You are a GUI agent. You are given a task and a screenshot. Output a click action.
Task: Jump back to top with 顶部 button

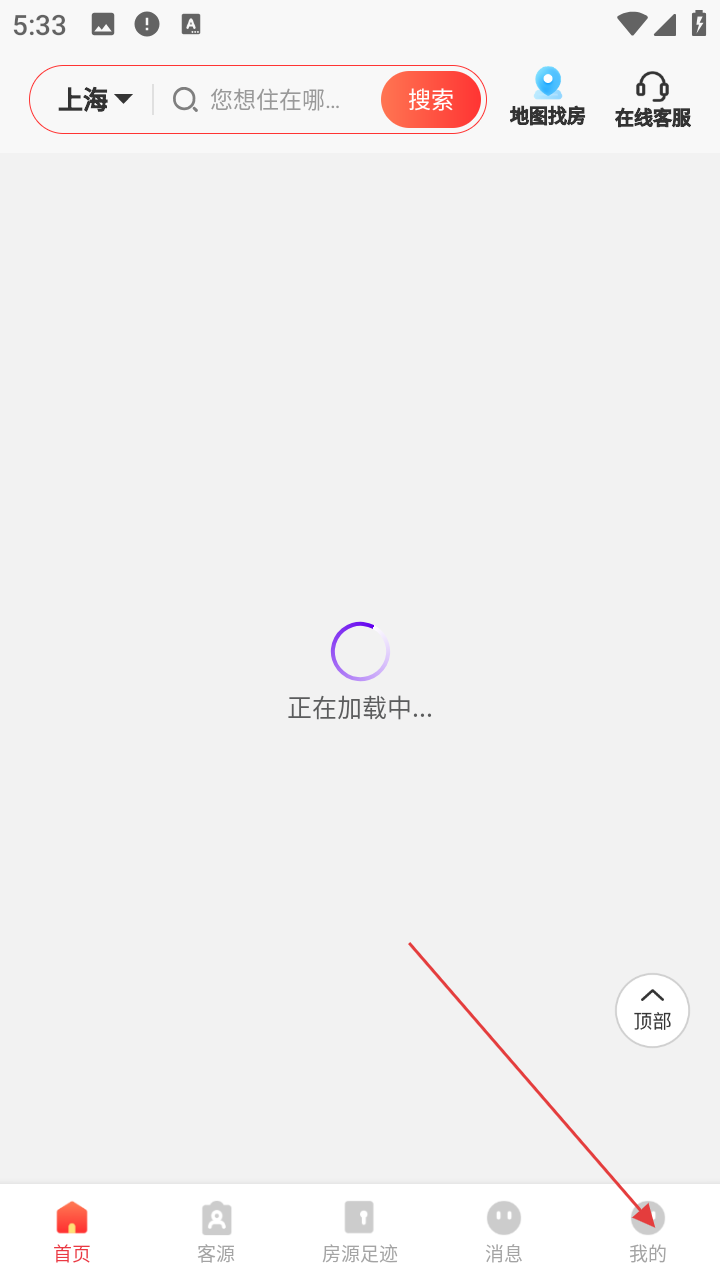coord(652,1010)
